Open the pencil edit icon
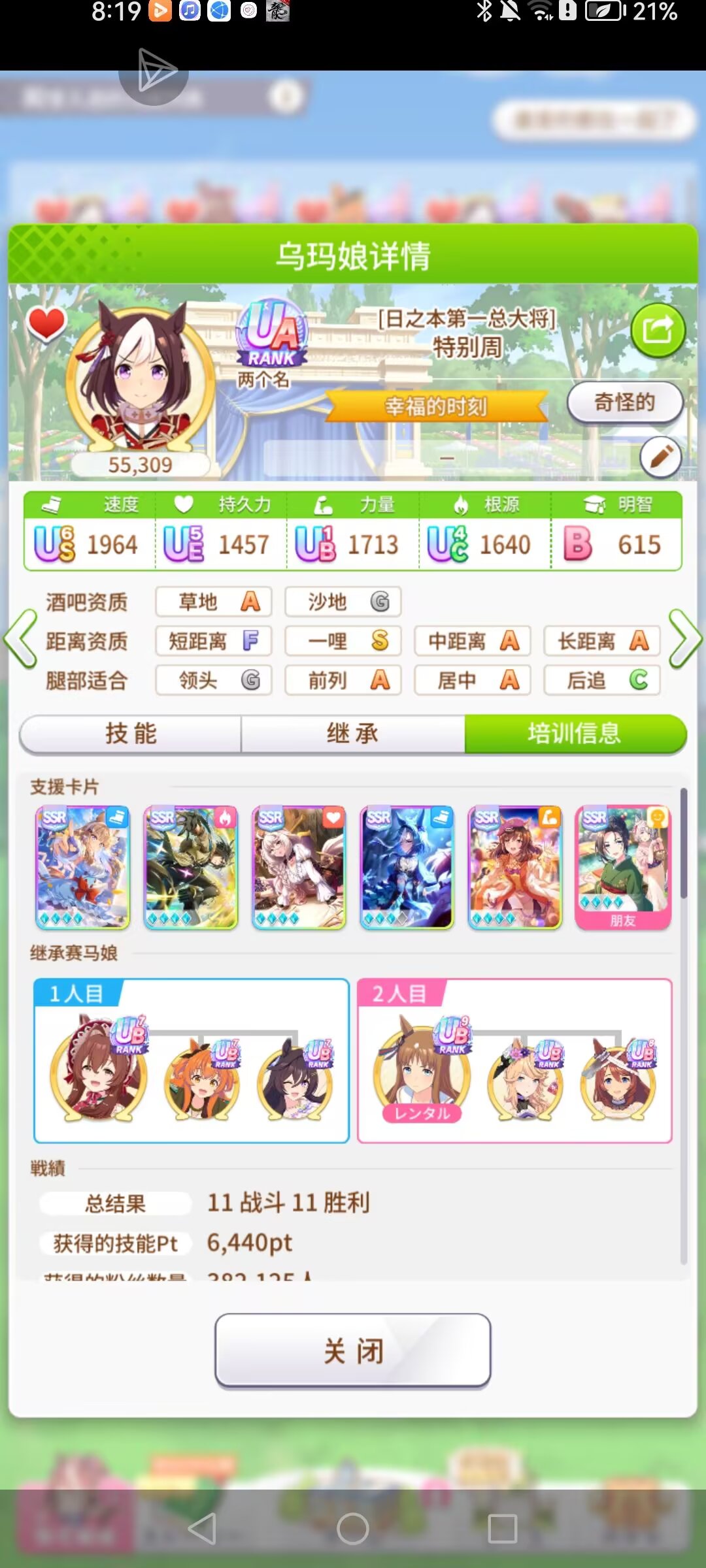The image size is (706, 1568). (660, 457)
